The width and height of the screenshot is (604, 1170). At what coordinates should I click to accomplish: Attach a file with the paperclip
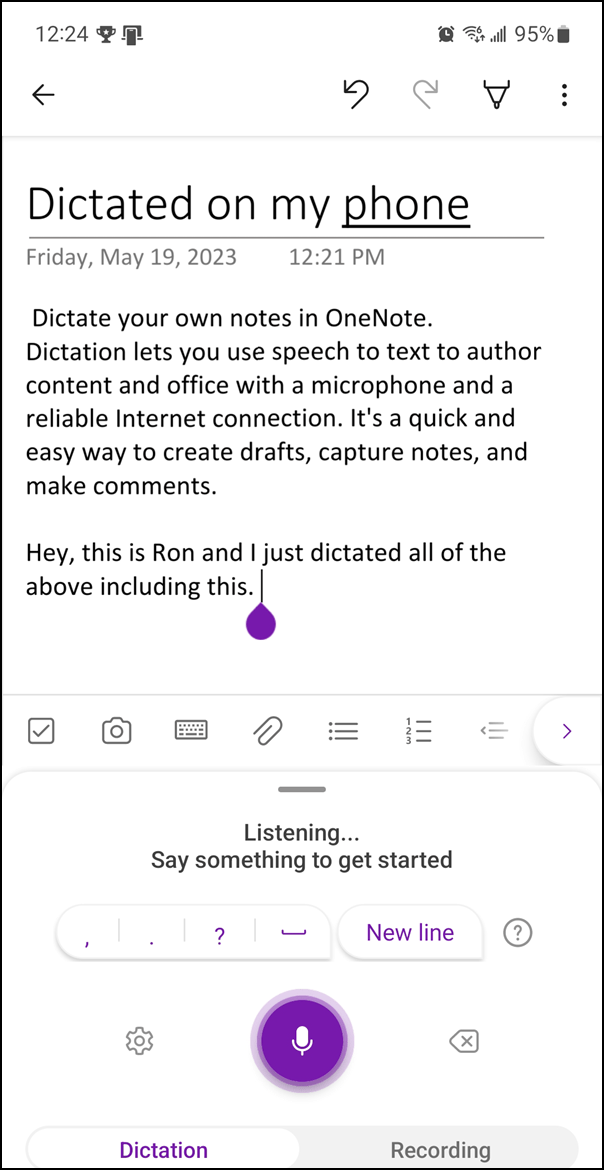pyautogui.click(x=267, y=731)
